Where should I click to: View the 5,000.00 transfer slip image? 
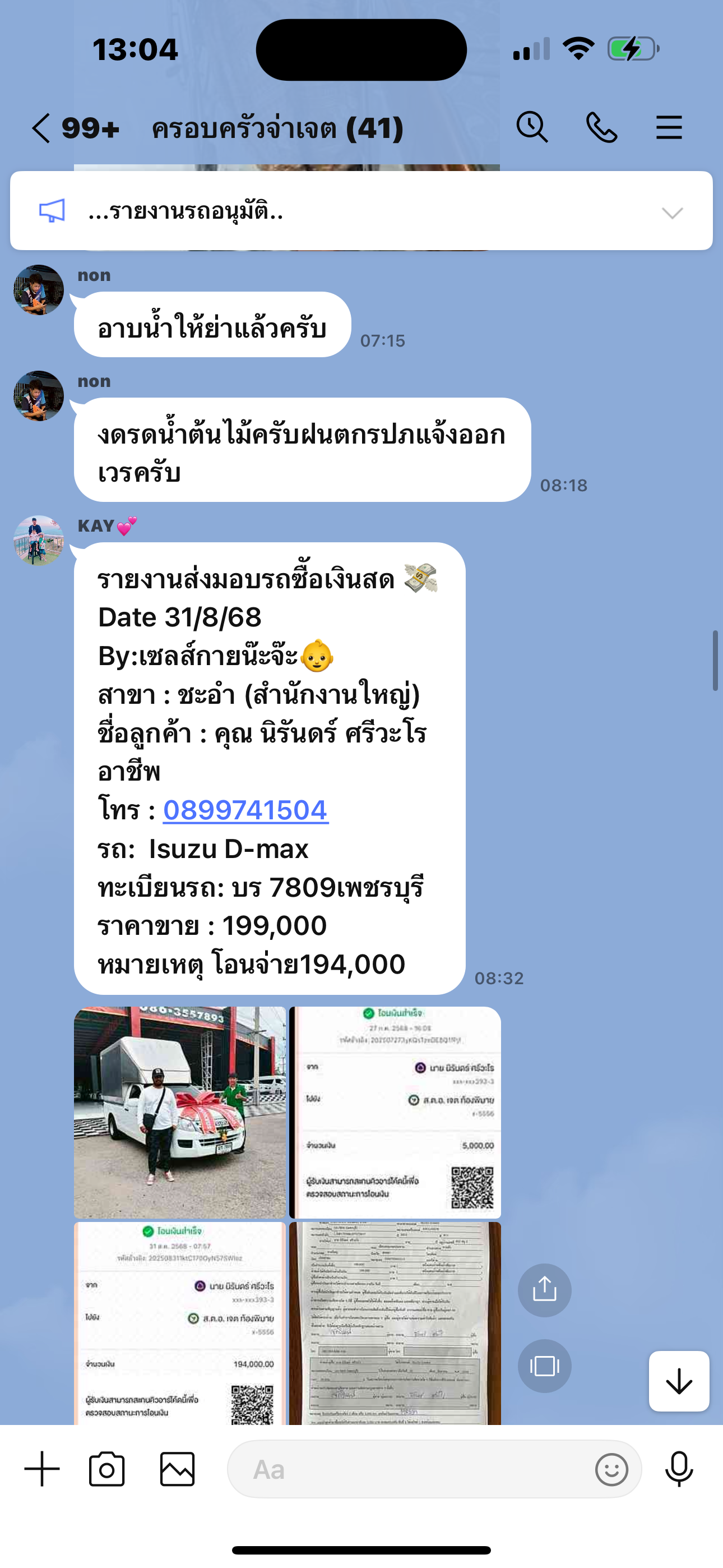click(x=395, y=1112)
